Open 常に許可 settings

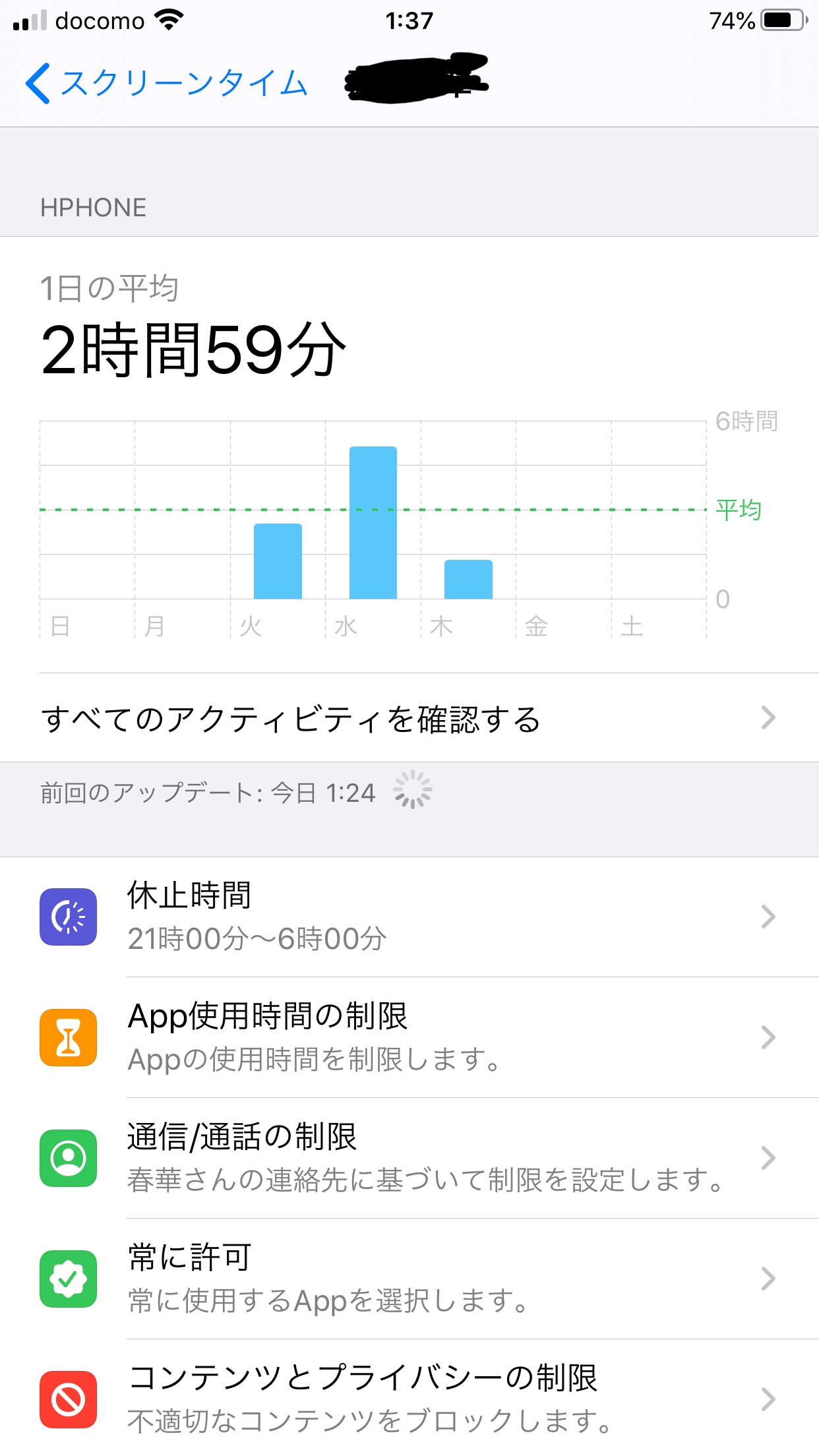tap(409, 1279)
